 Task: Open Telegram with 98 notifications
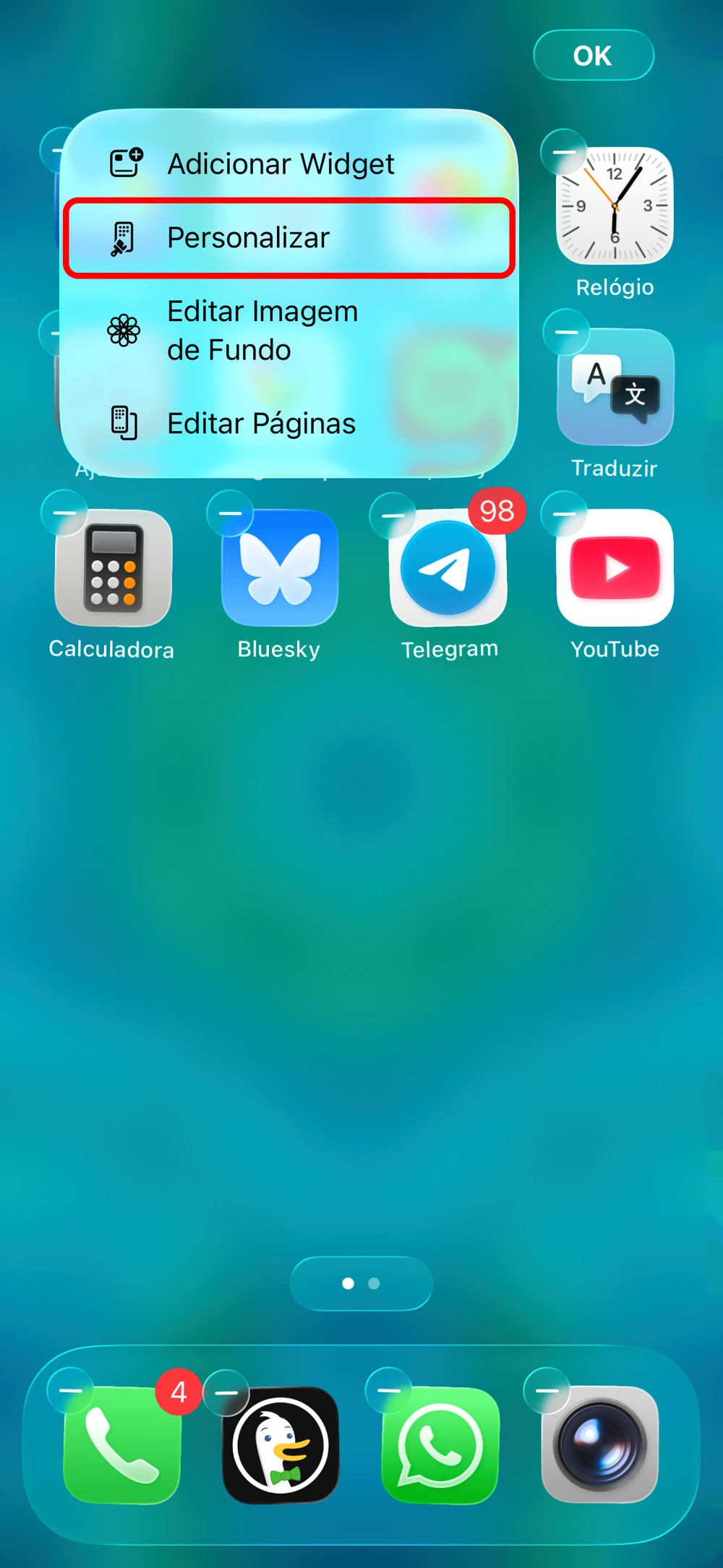(x=448, y=568)
